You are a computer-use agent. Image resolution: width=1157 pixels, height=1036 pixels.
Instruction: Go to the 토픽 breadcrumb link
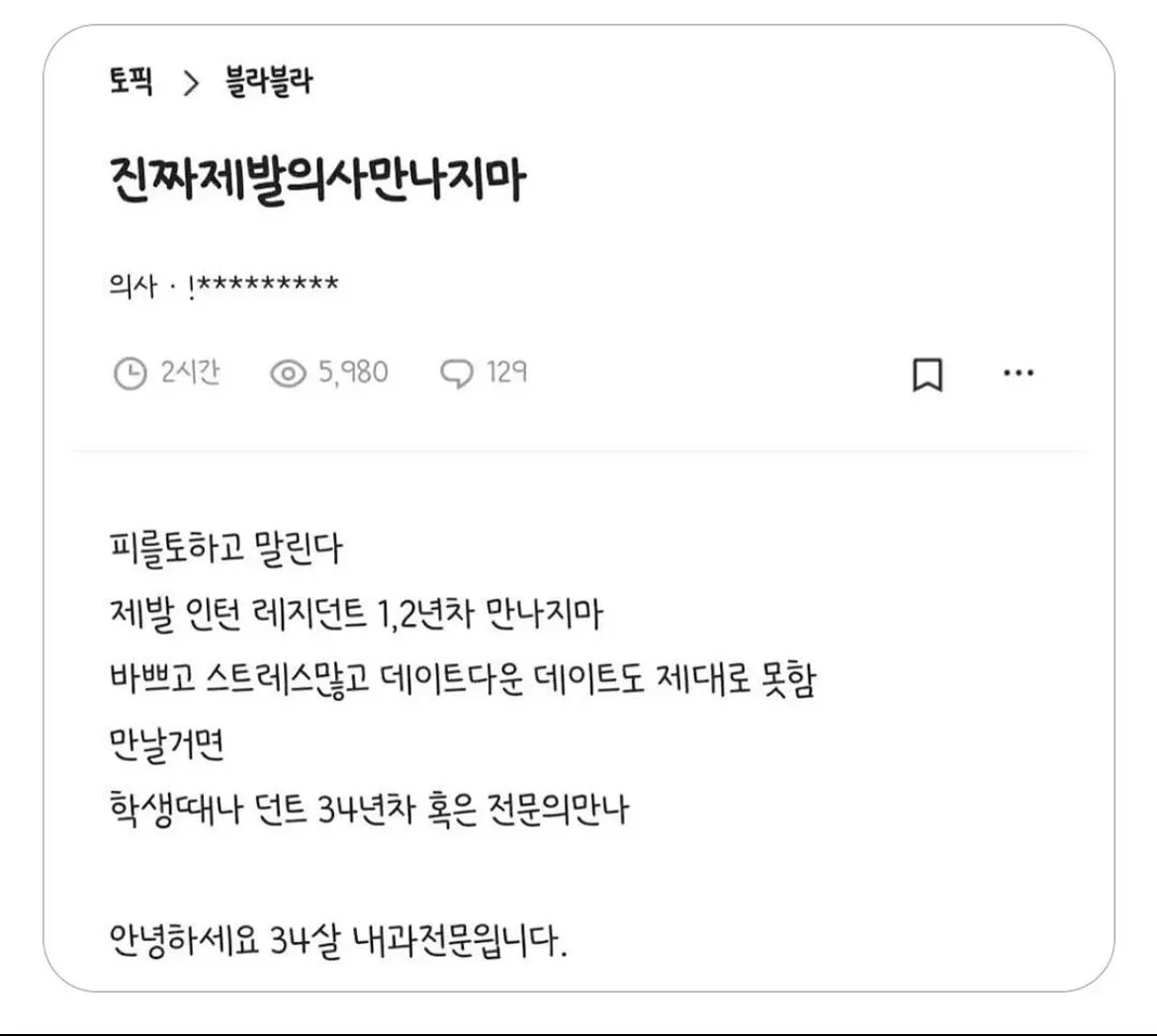tap(132, 81)
